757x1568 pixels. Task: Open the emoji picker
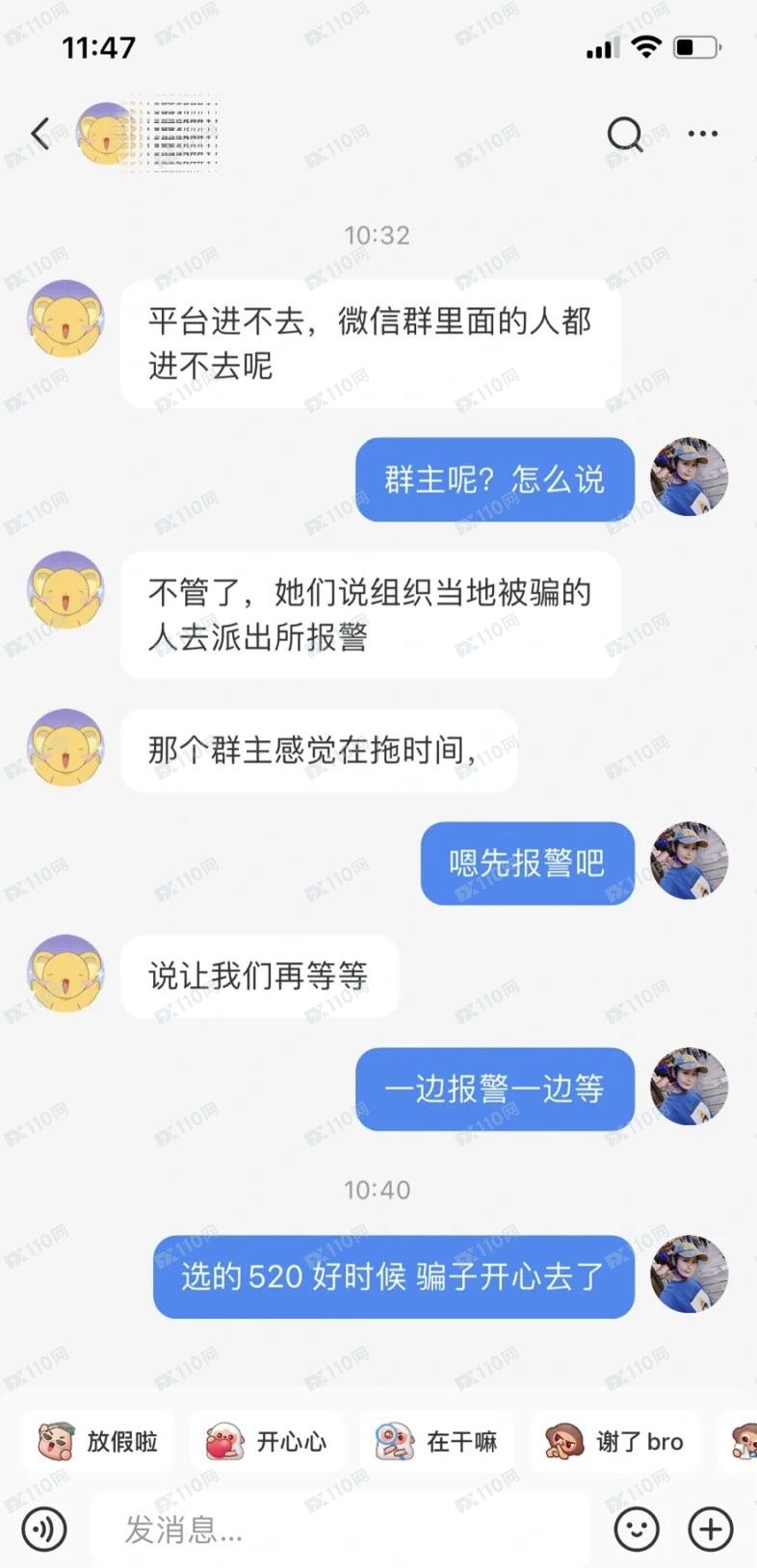tap(637, 1529)
